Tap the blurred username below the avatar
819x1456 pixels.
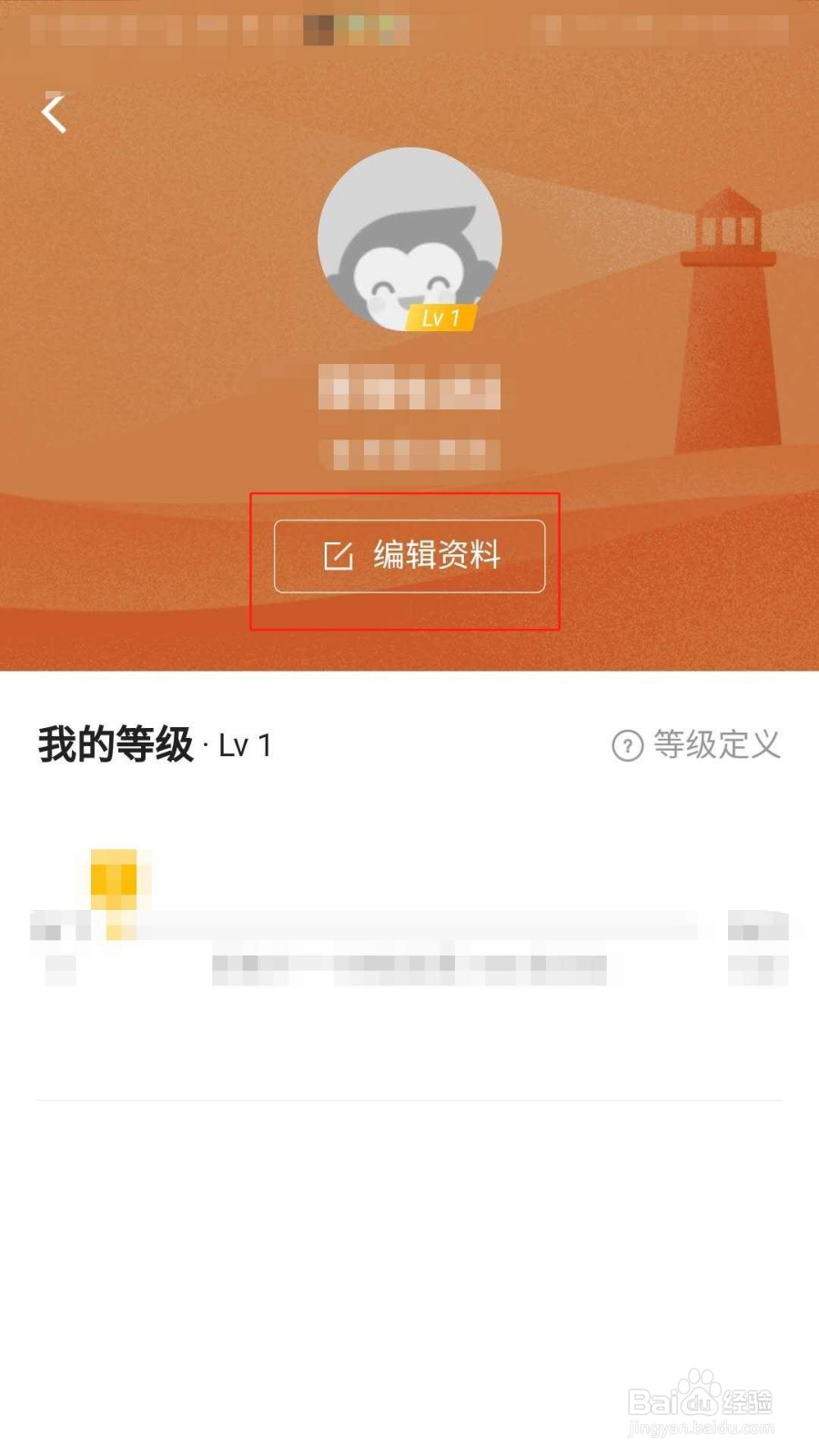pos(409,387)
